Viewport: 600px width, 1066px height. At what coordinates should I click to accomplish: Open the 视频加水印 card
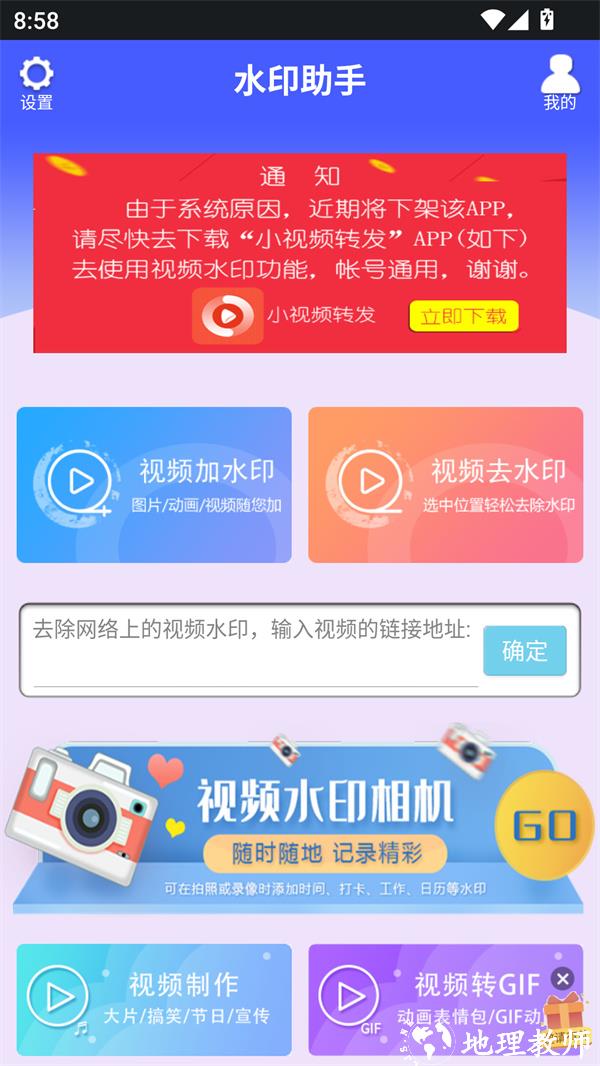[x=154, y=485]
